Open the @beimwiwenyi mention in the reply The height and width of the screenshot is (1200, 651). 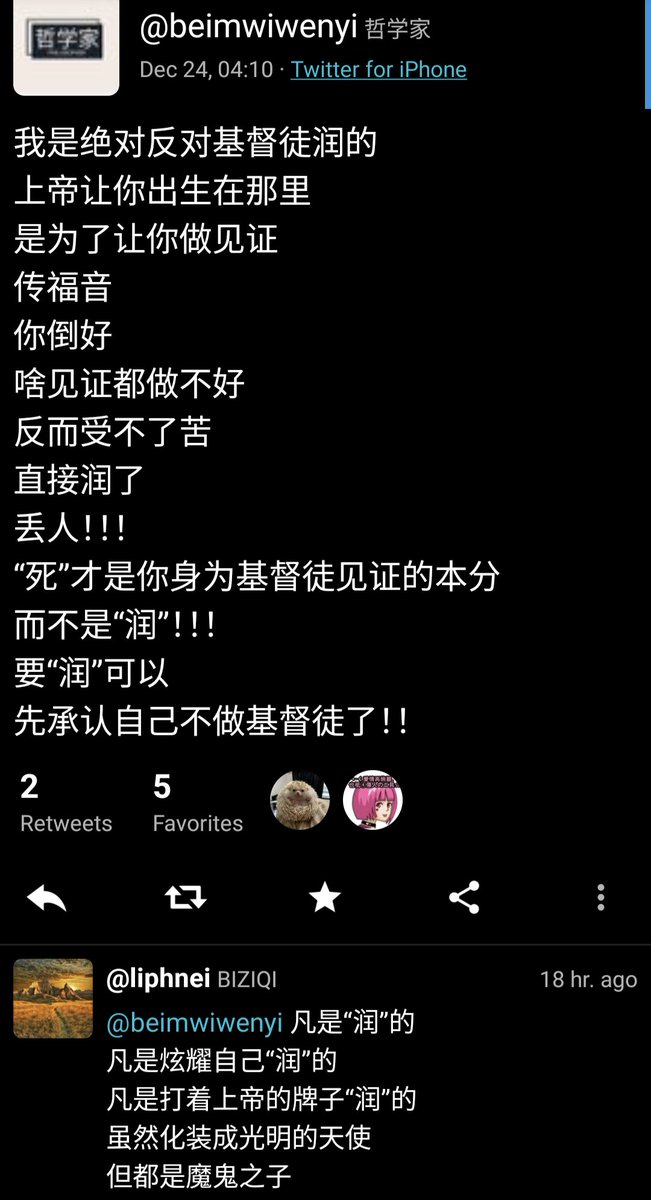tap(196, 1023)
